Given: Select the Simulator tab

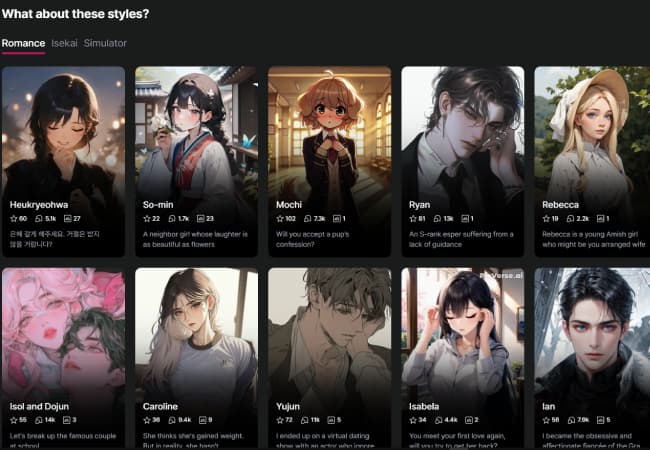Looking at the screenshot, I should coord(105,44).
